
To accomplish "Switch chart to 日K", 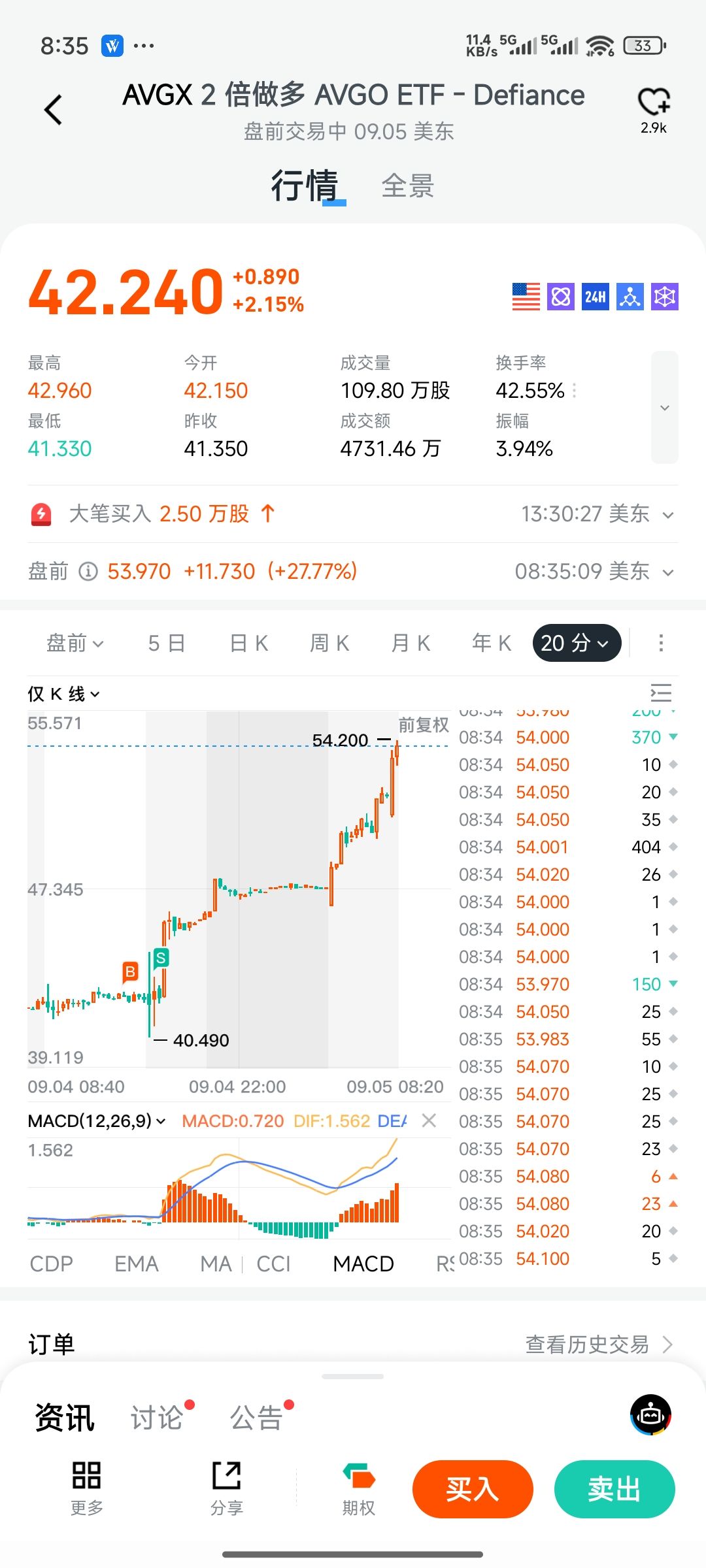I will [x=249, y=643].
